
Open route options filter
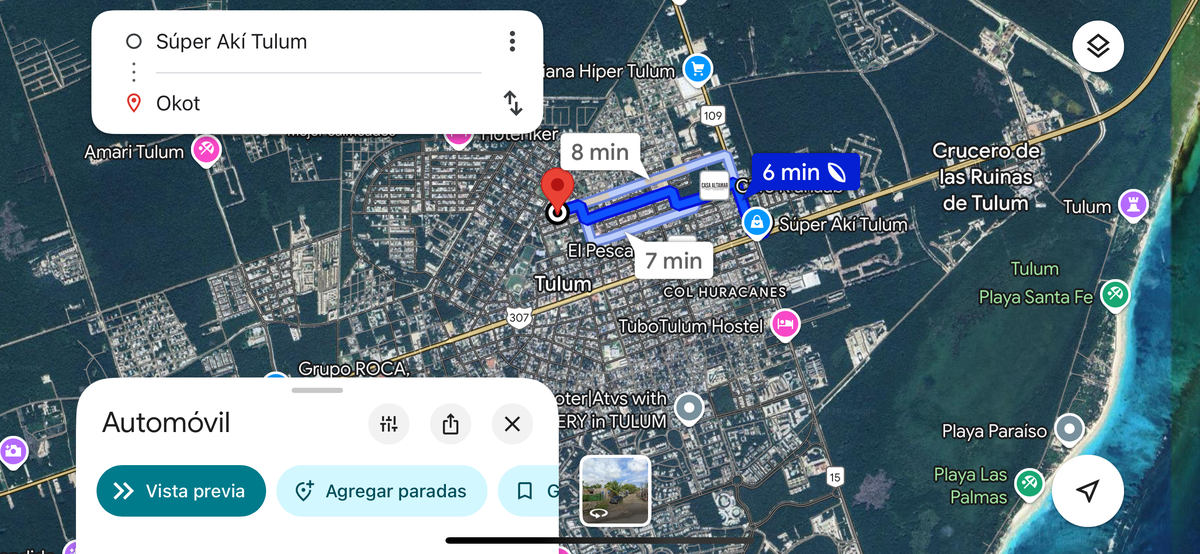coord(389,424)
